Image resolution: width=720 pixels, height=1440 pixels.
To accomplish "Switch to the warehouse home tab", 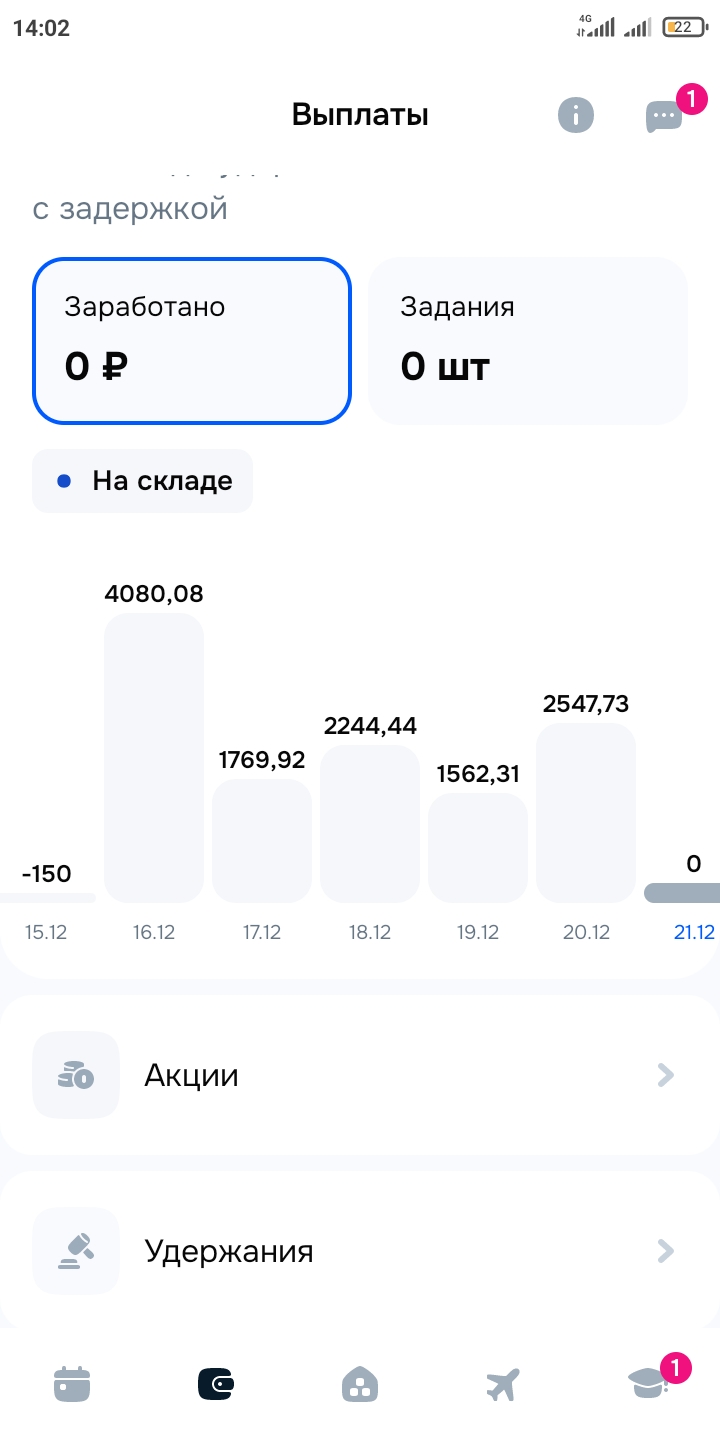I will [360, 1384].
